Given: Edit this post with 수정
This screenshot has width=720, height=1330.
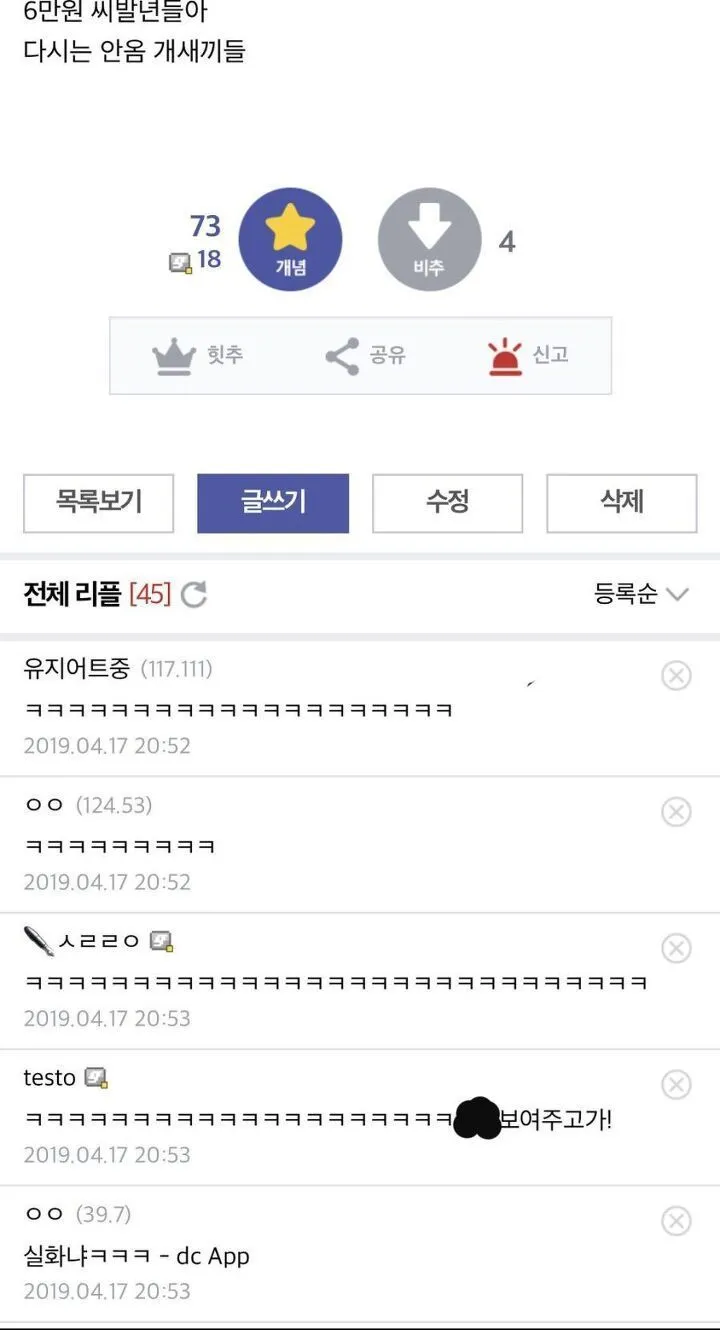Looking at the screenshot, I should tap(447, 503).
